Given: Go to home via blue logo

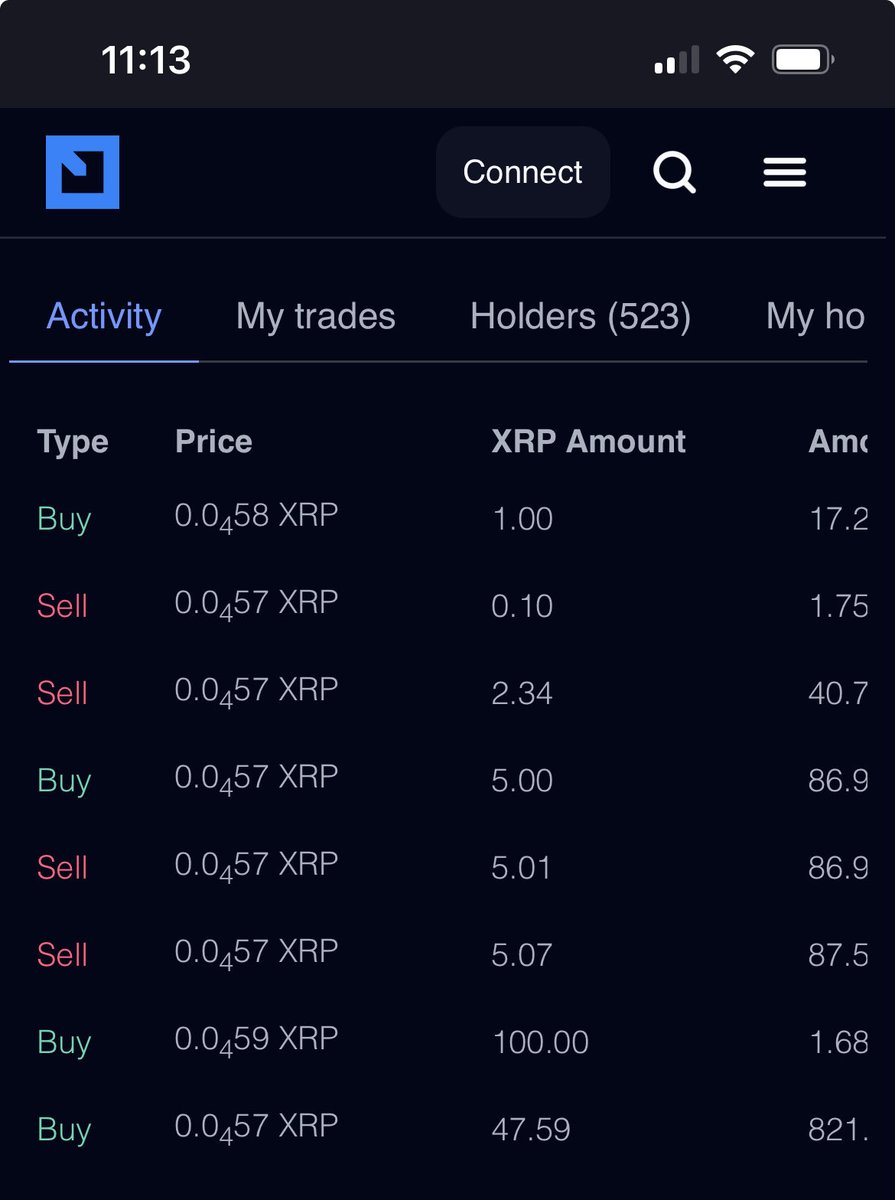Looking at the screenshot, I should [82, 172].
